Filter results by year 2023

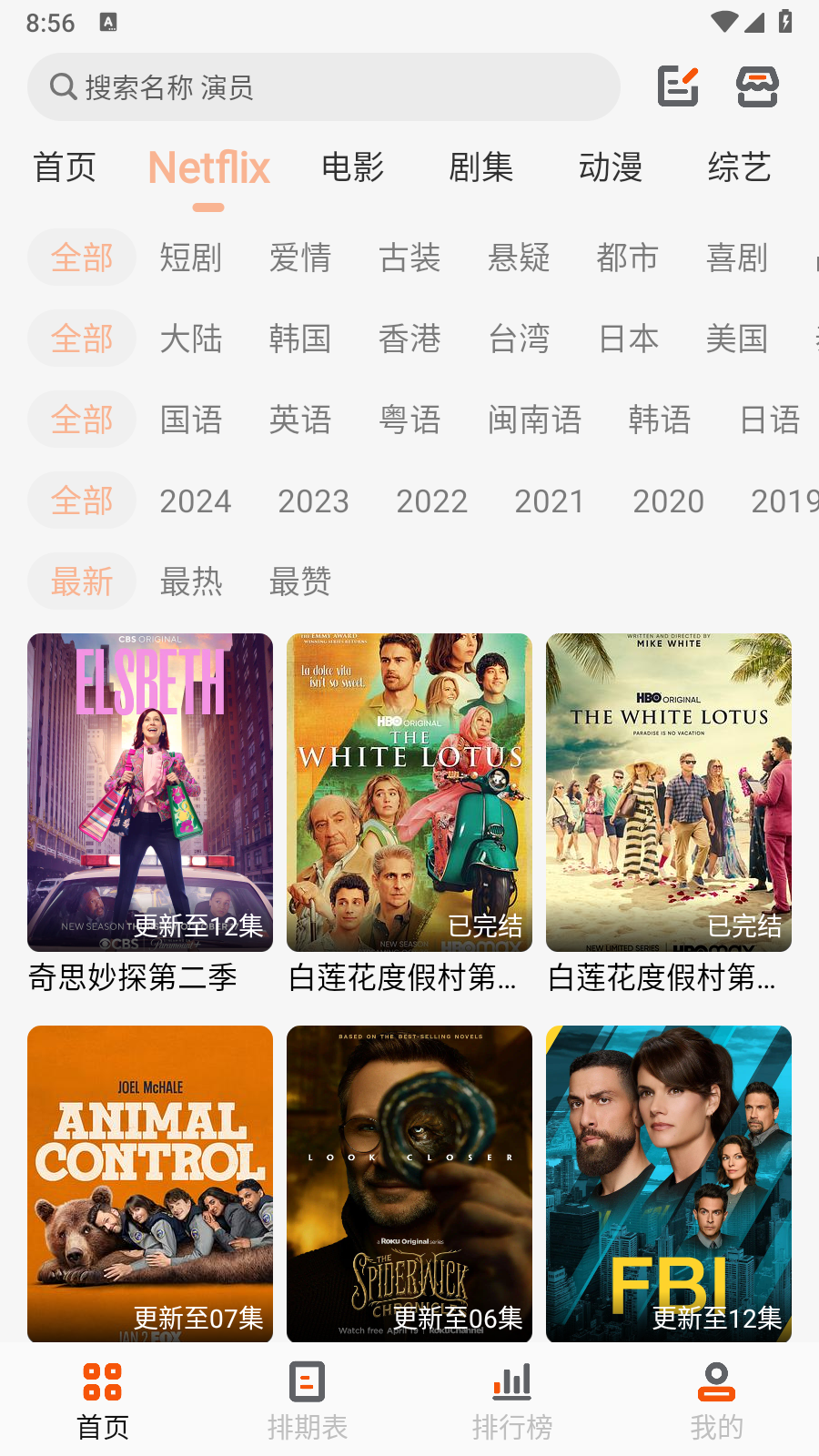pyautogui.click(x=313, y=500)
